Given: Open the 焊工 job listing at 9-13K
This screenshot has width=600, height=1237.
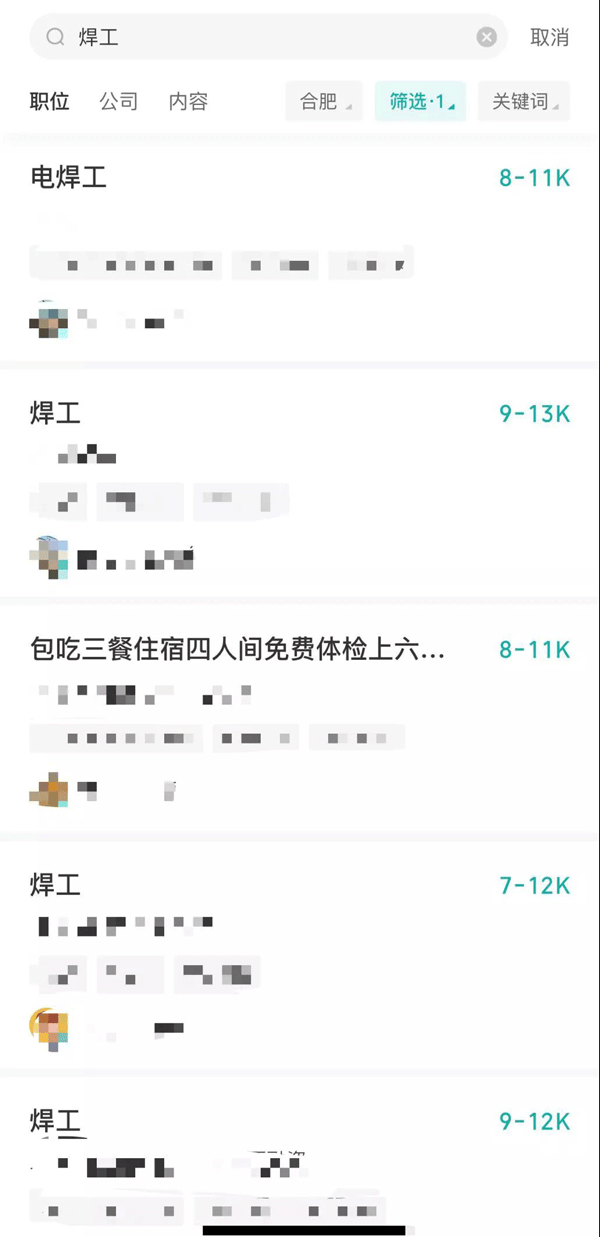Looking at the screenshot, I should pos(300,484).
